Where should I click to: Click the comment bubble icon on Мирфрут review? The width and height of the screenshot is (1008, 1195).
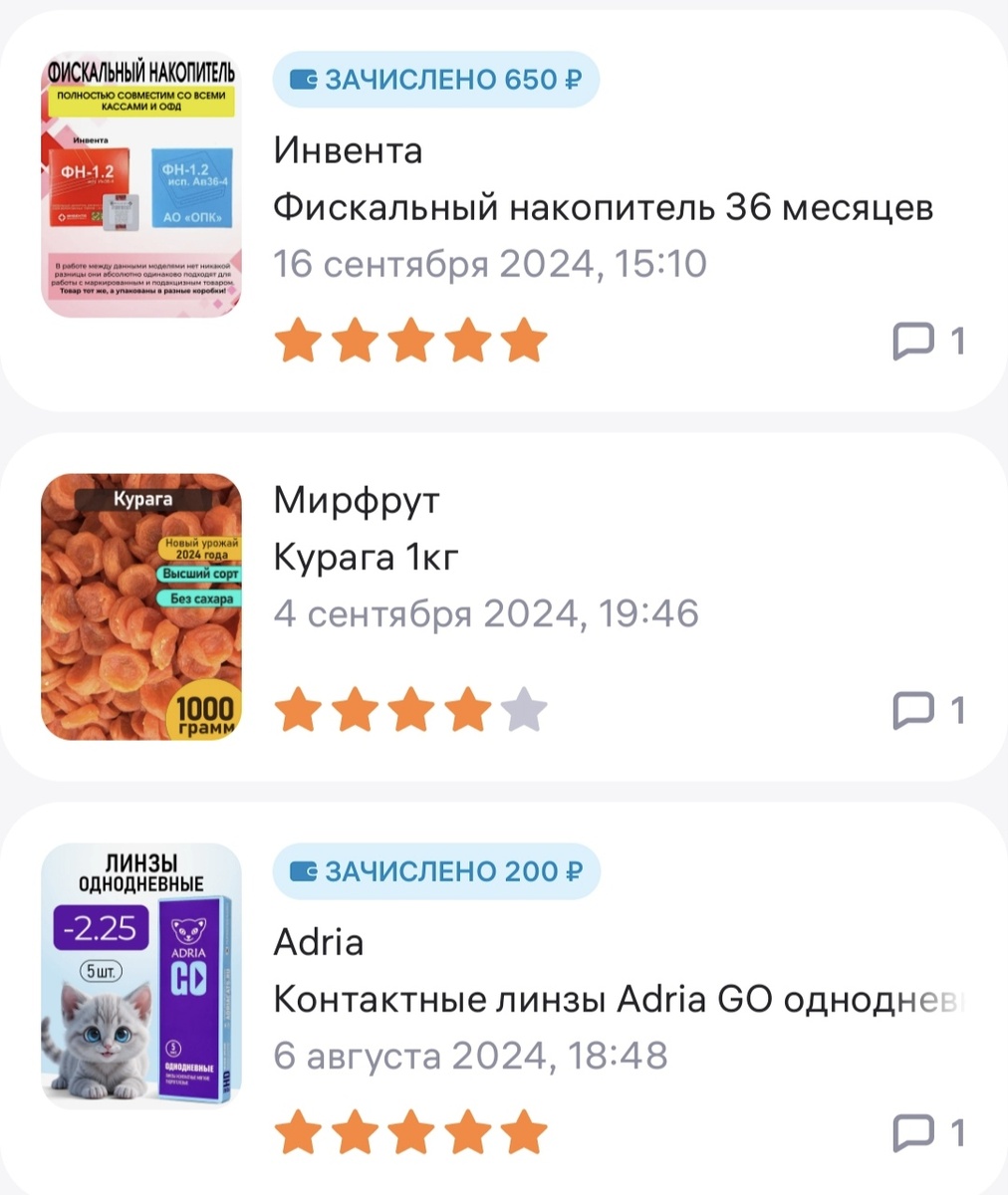click(x=915, y=709)
